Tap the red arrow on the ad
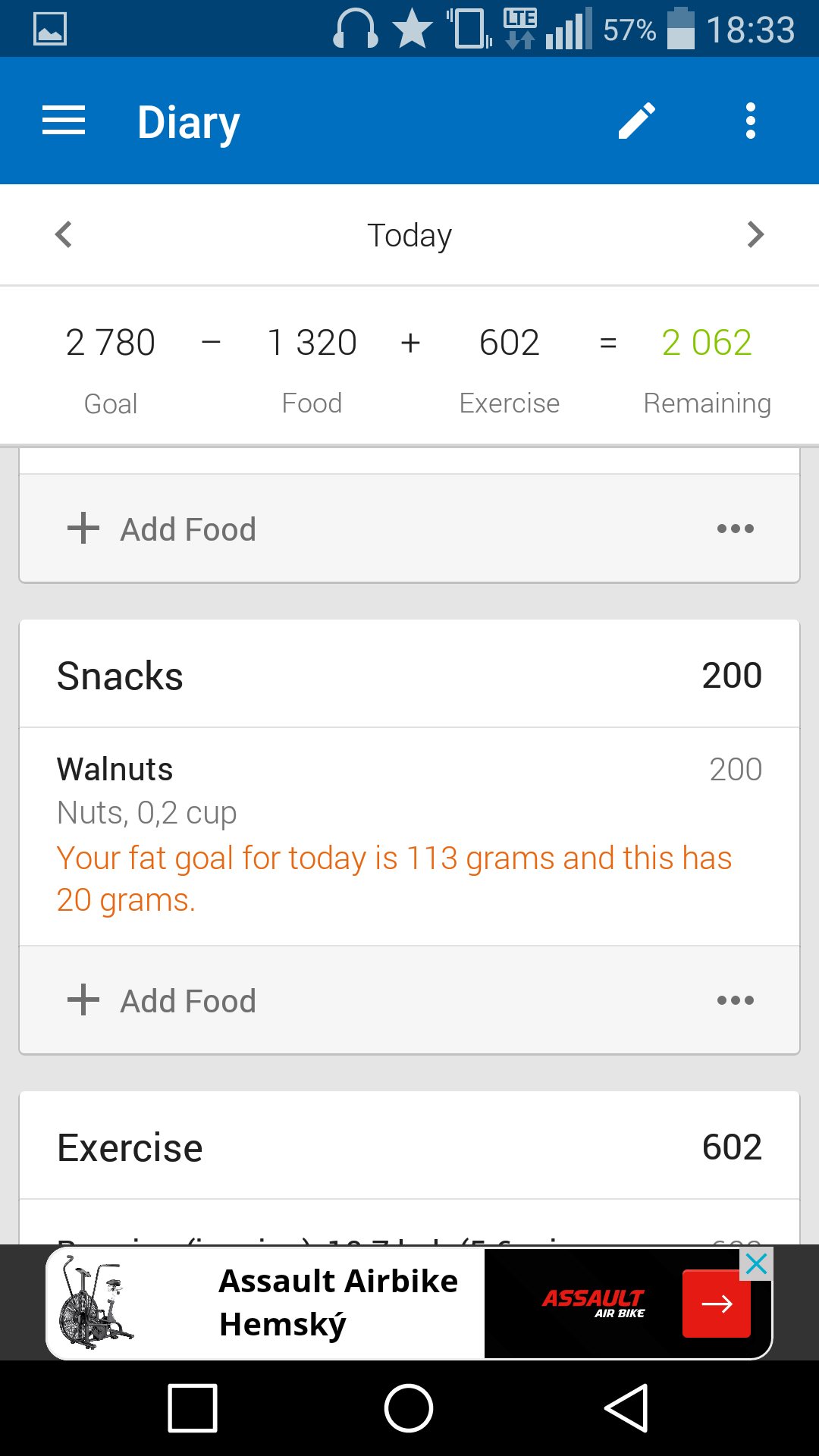Screen dimensions: 819x1456 717,1304
